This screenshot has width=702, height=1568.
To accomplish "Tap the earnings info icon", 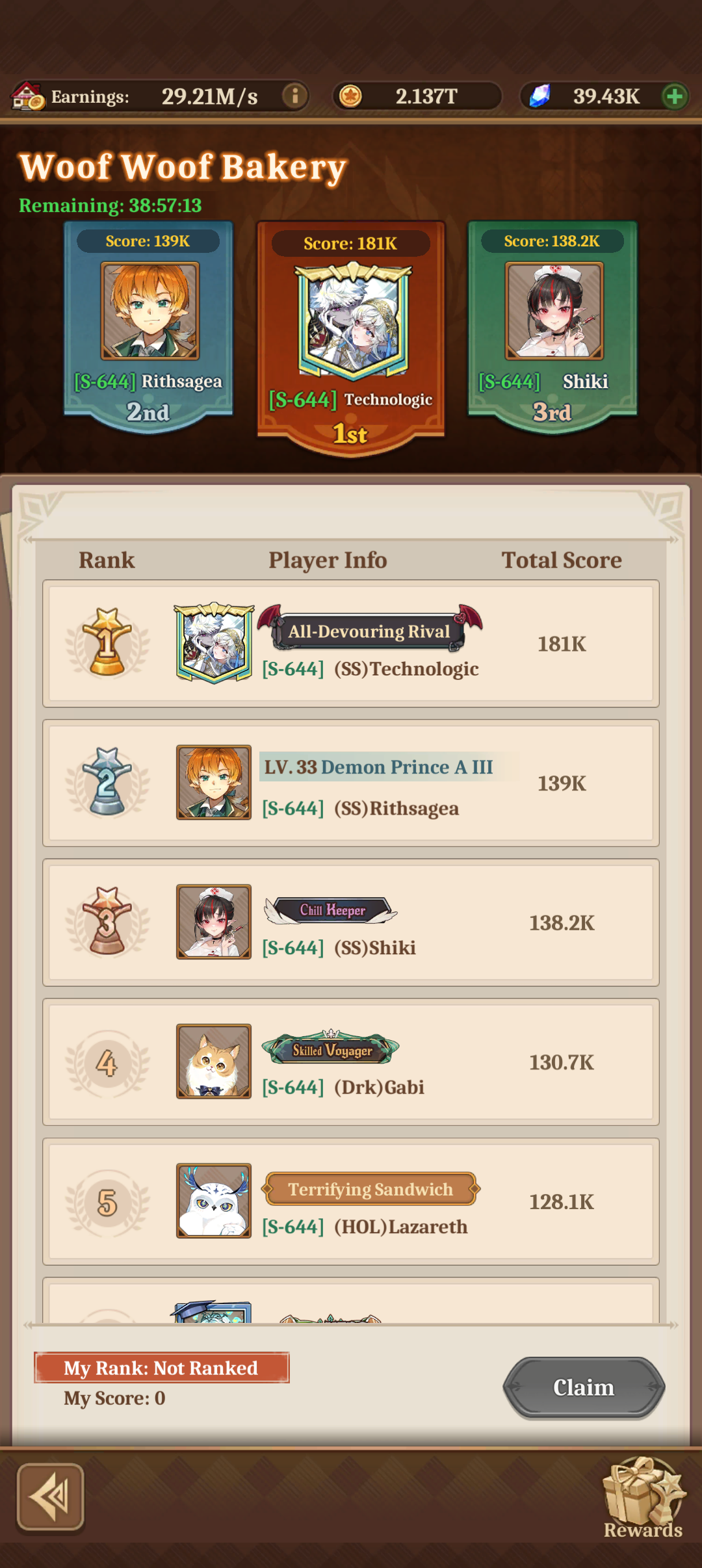I will pos(294,96).
